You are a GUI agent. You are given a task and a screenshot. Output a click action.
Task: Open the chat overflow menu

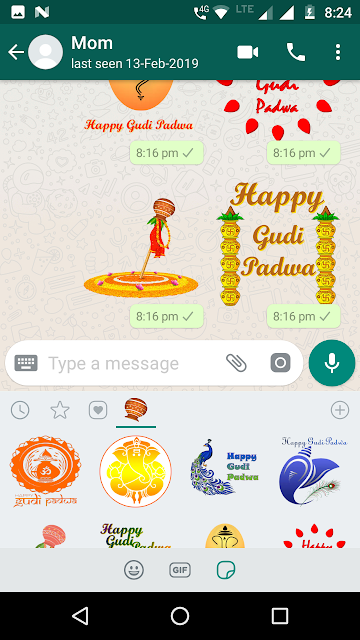click(338, 52)
